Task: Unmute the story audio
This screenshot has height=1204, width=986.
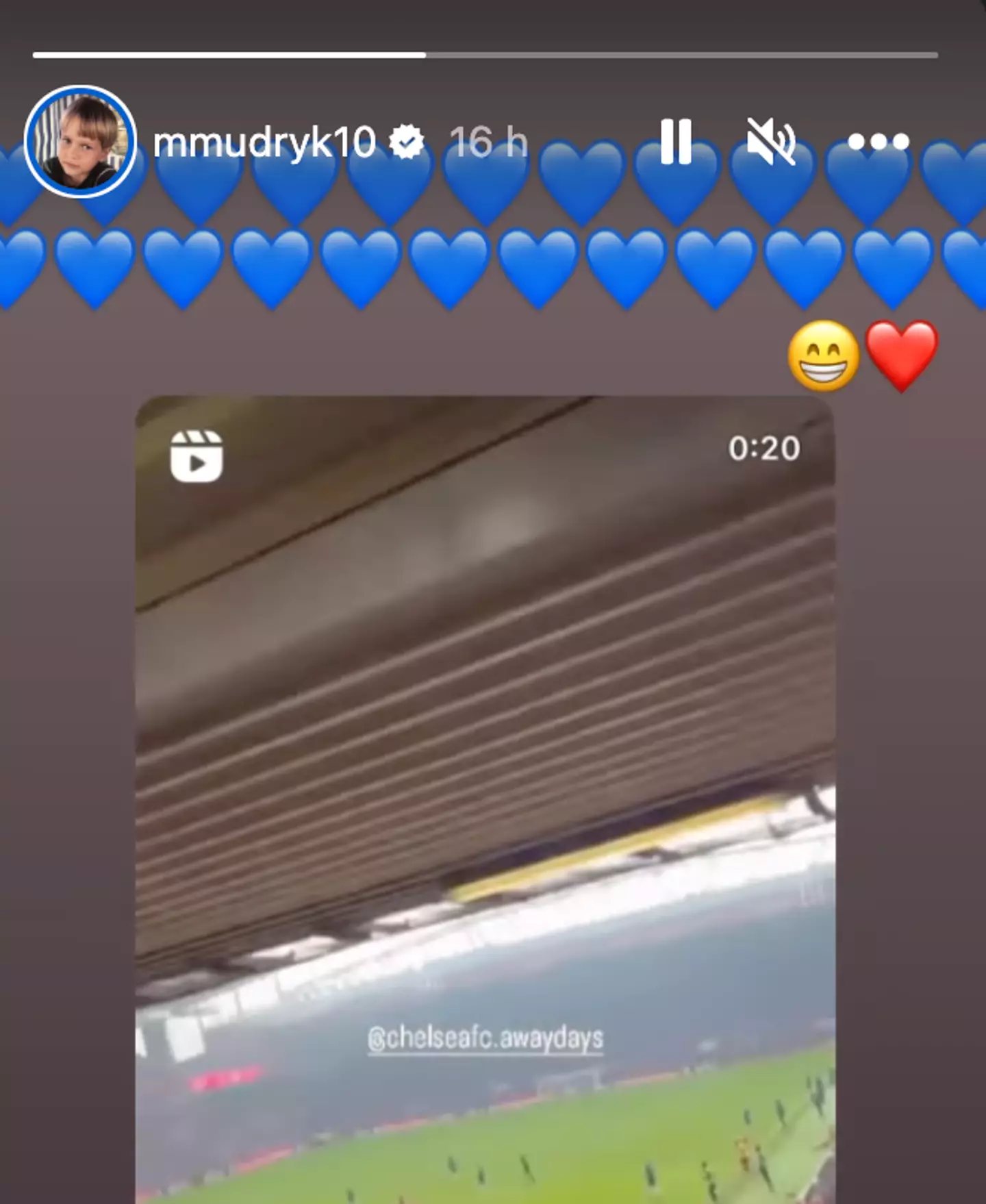Action: (770, 142)
